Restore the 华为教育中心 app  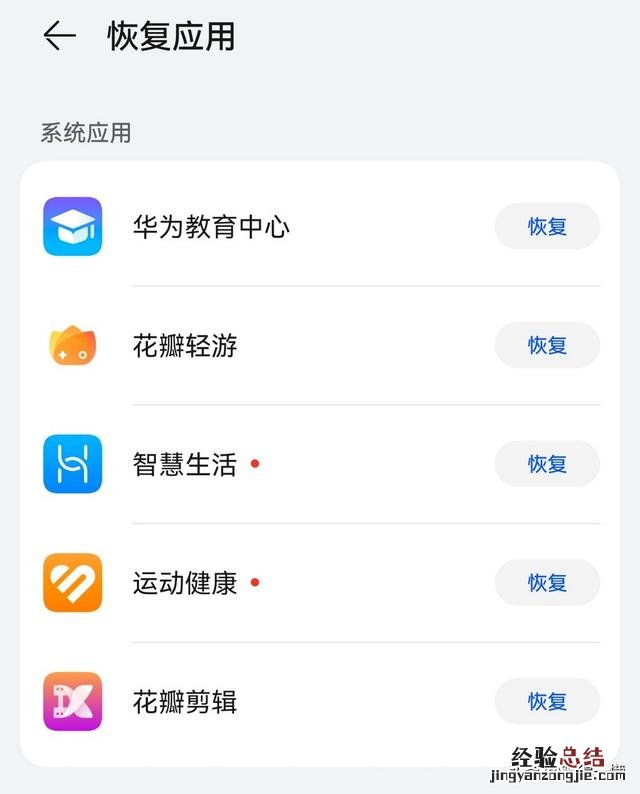(547, 227)
